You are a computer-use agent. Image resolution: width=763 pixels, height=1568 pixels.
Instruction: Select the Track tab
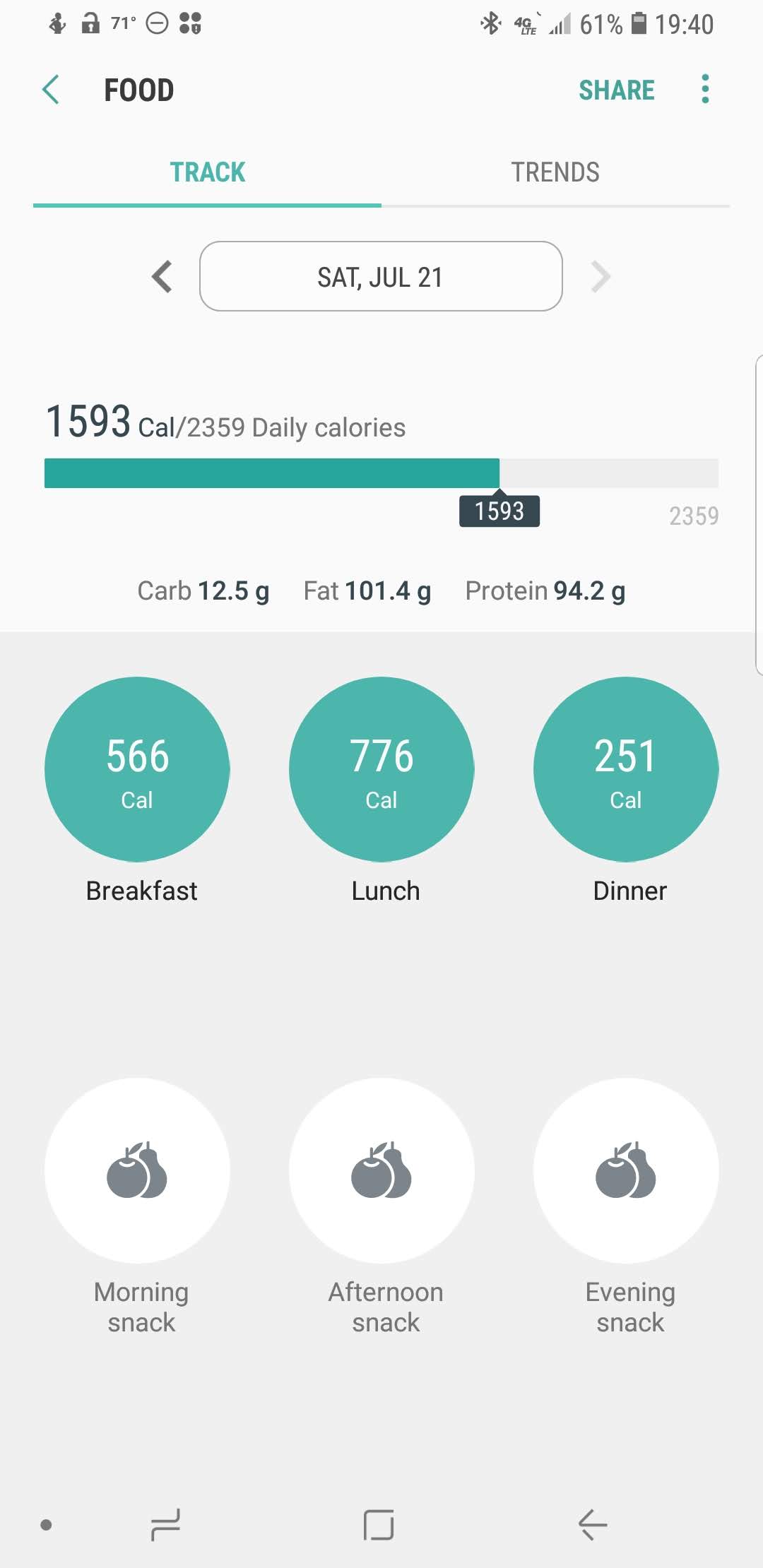click(207, 172)
